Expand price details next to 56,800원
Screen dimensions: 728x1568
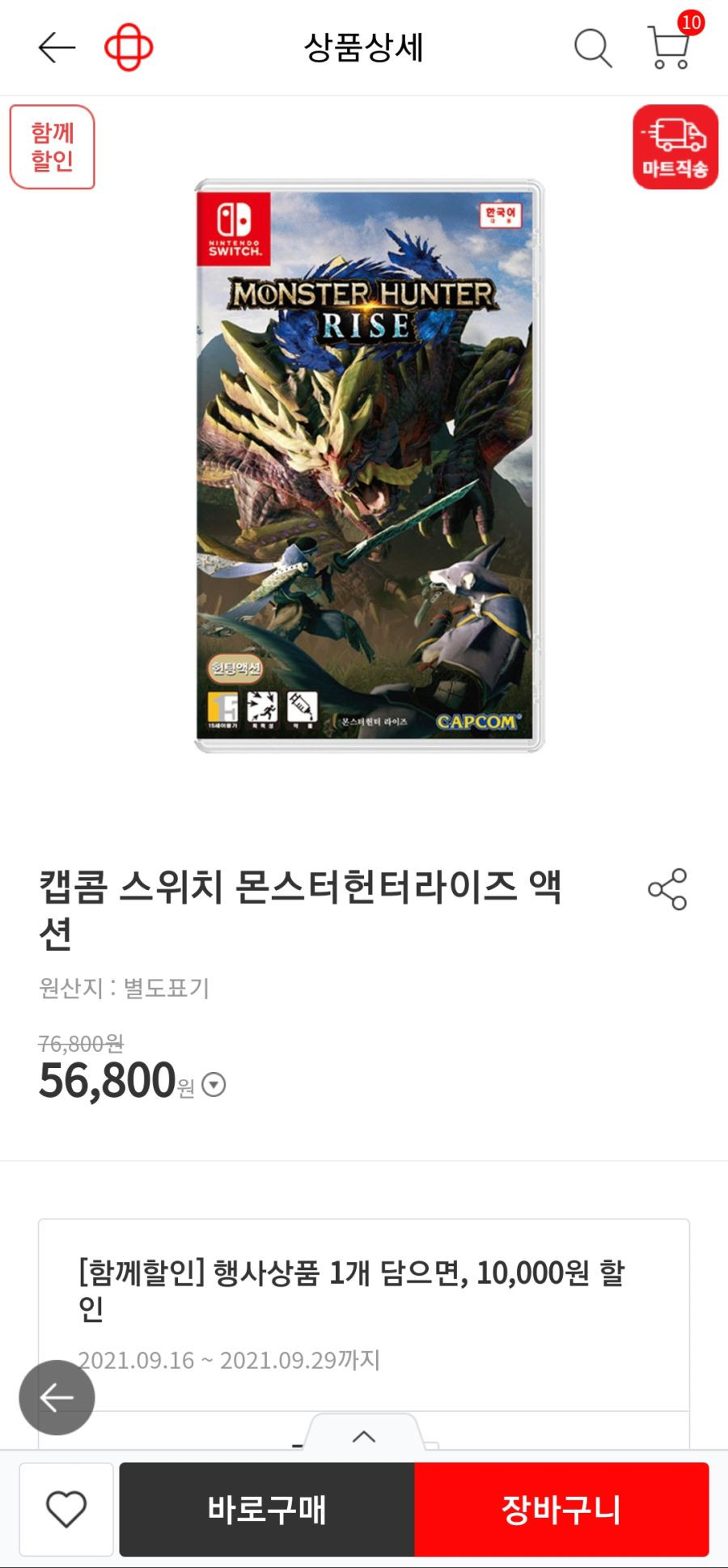pyautogui.click(x=214, y=1084)
